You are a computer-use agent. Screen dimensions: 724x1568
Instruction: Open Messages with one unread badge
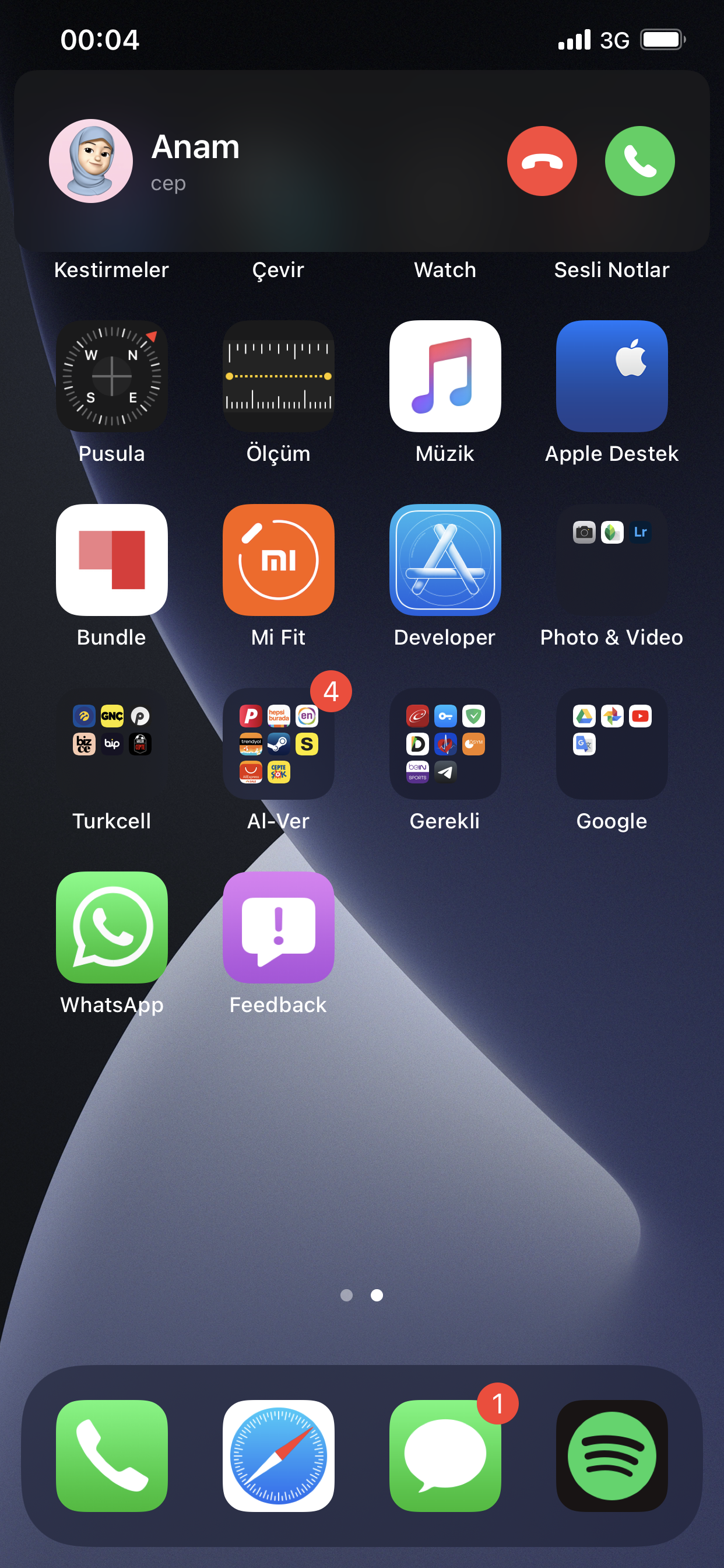tap(445, 1456)
